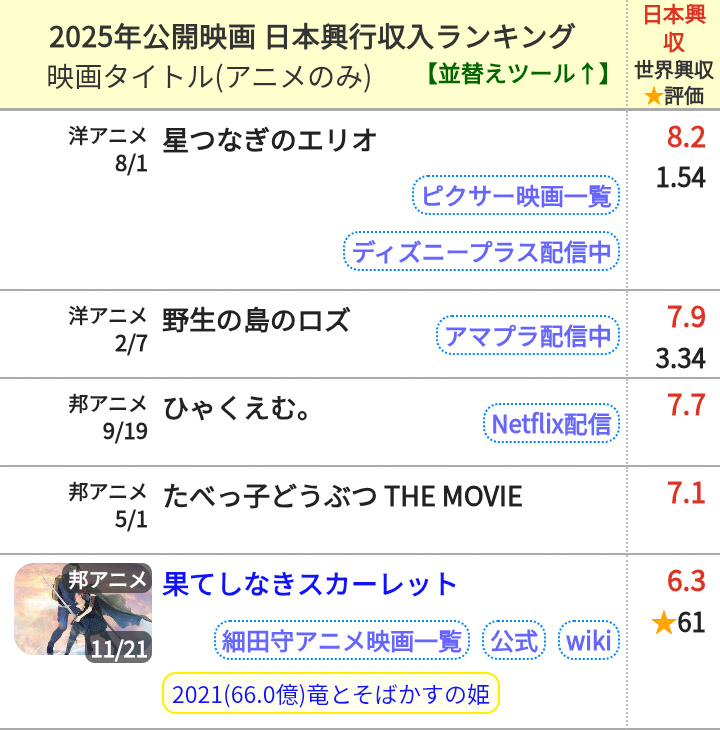Open the 竜とそばかすの姫 2021 chip
The width and height of the screenshot is (720, 730).
[331, 693]
